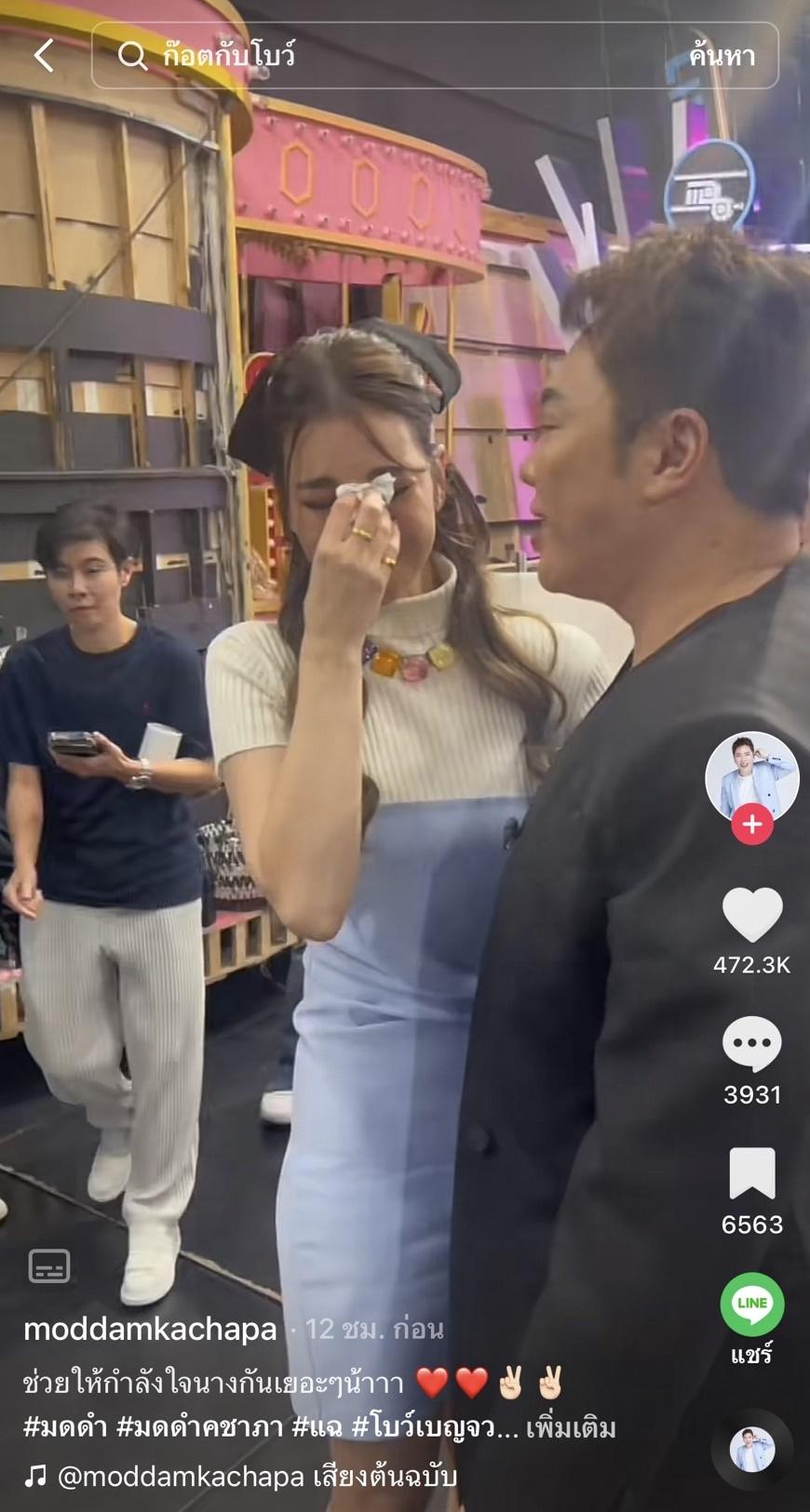Image resolution: width=810 pixels, height=1512 pixels.
Task: Open moddamkachapa username profile
Action: (150, 1329)
